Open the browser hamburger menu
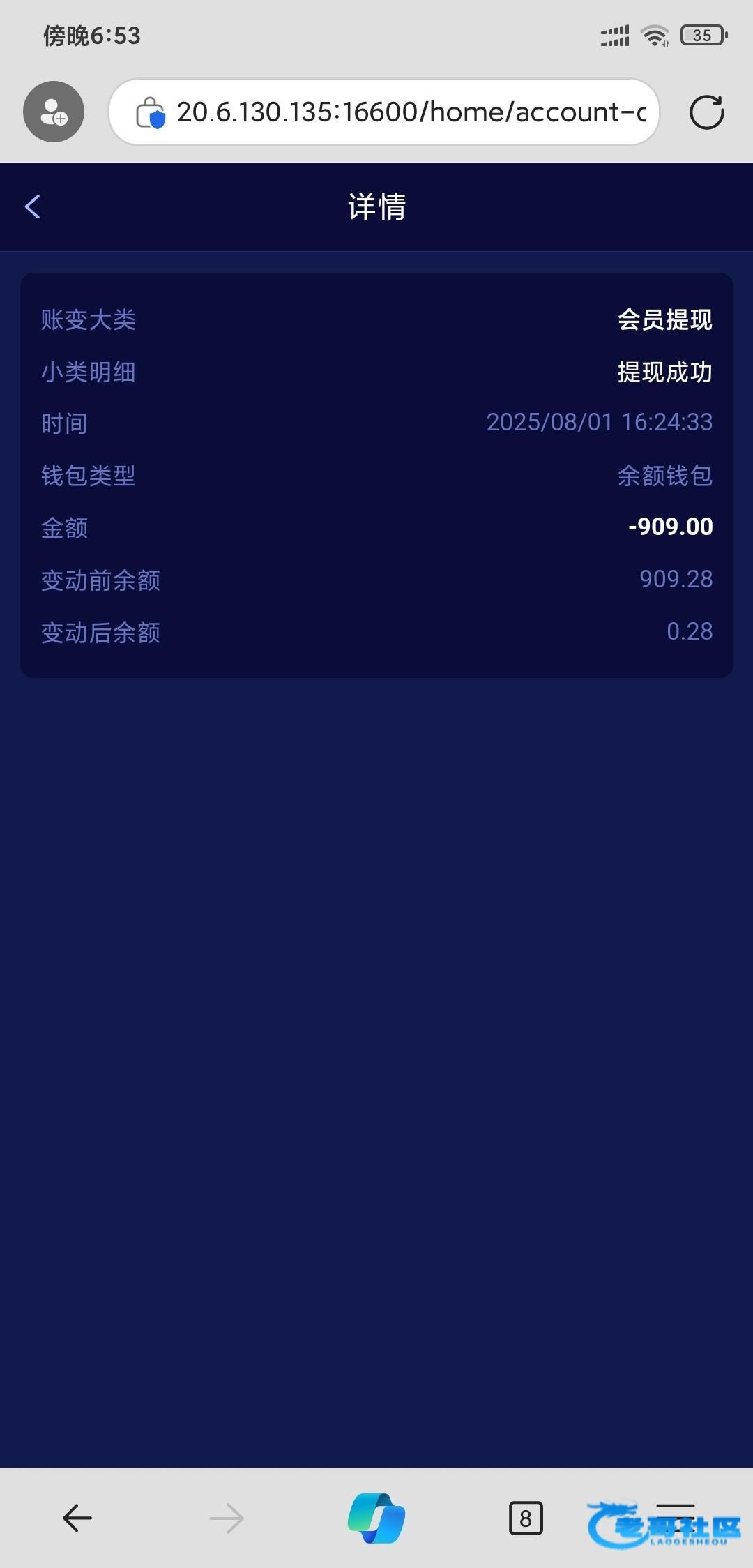 tap(675, 1517)
